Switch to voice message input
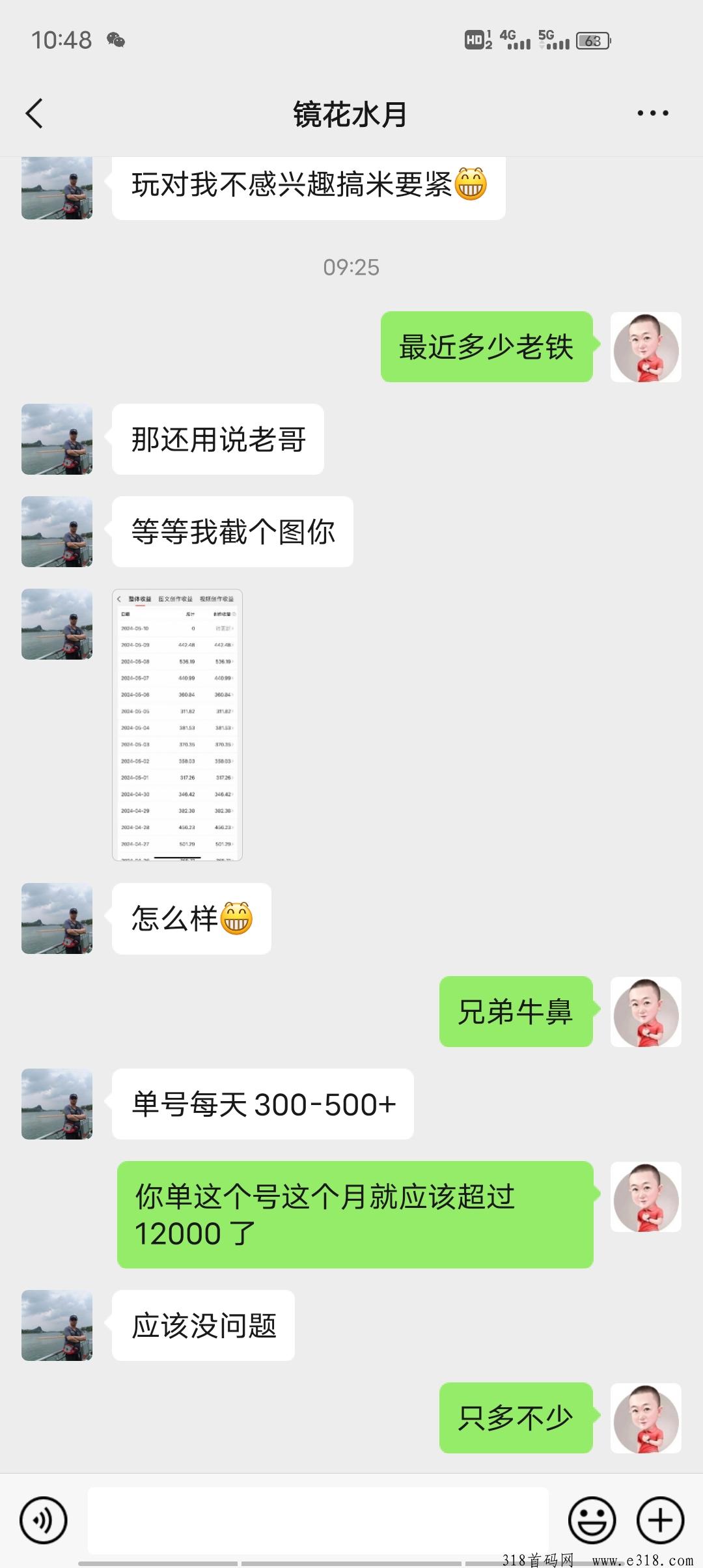The image size is (703, 1568). [44, 1520]
